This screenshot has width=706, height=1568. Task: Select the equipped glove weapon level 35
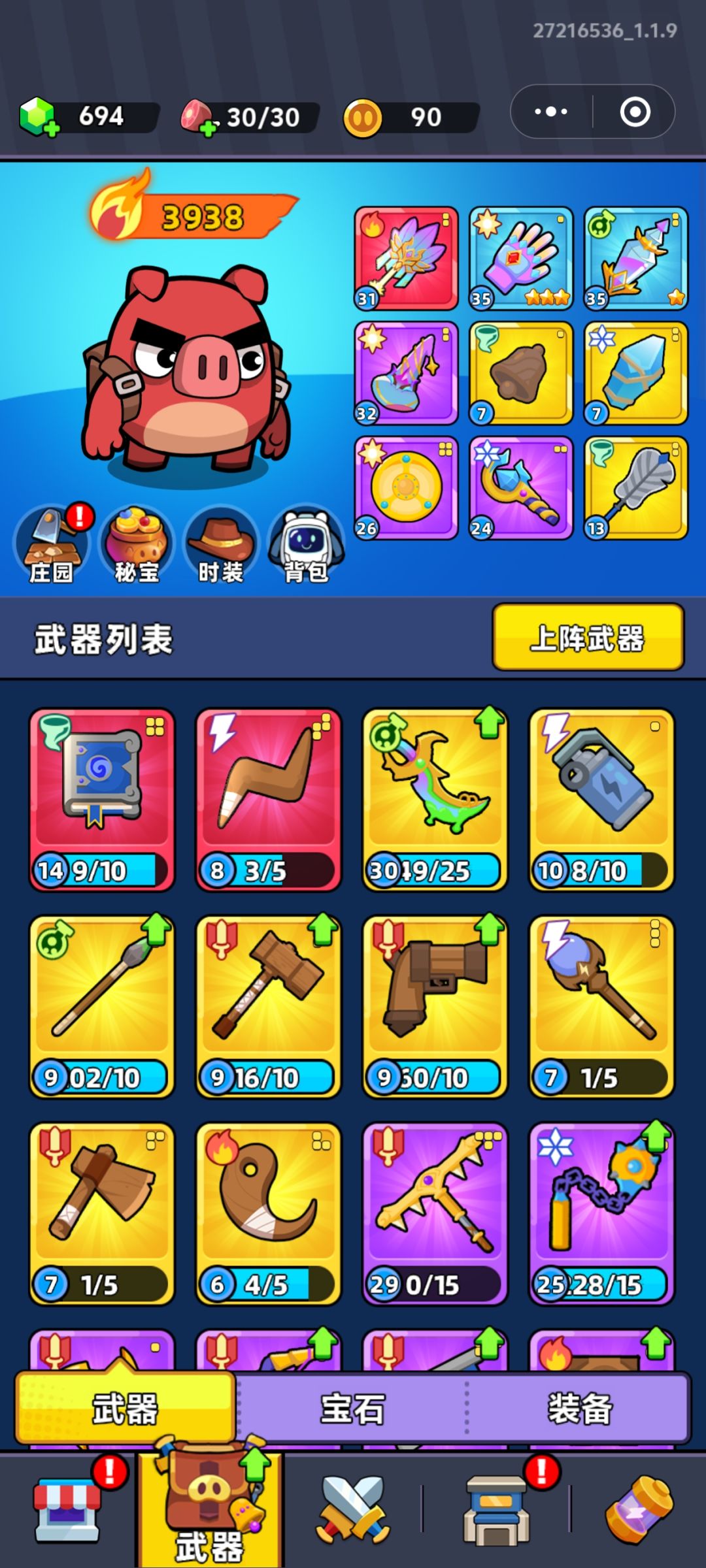coord(521,258)
